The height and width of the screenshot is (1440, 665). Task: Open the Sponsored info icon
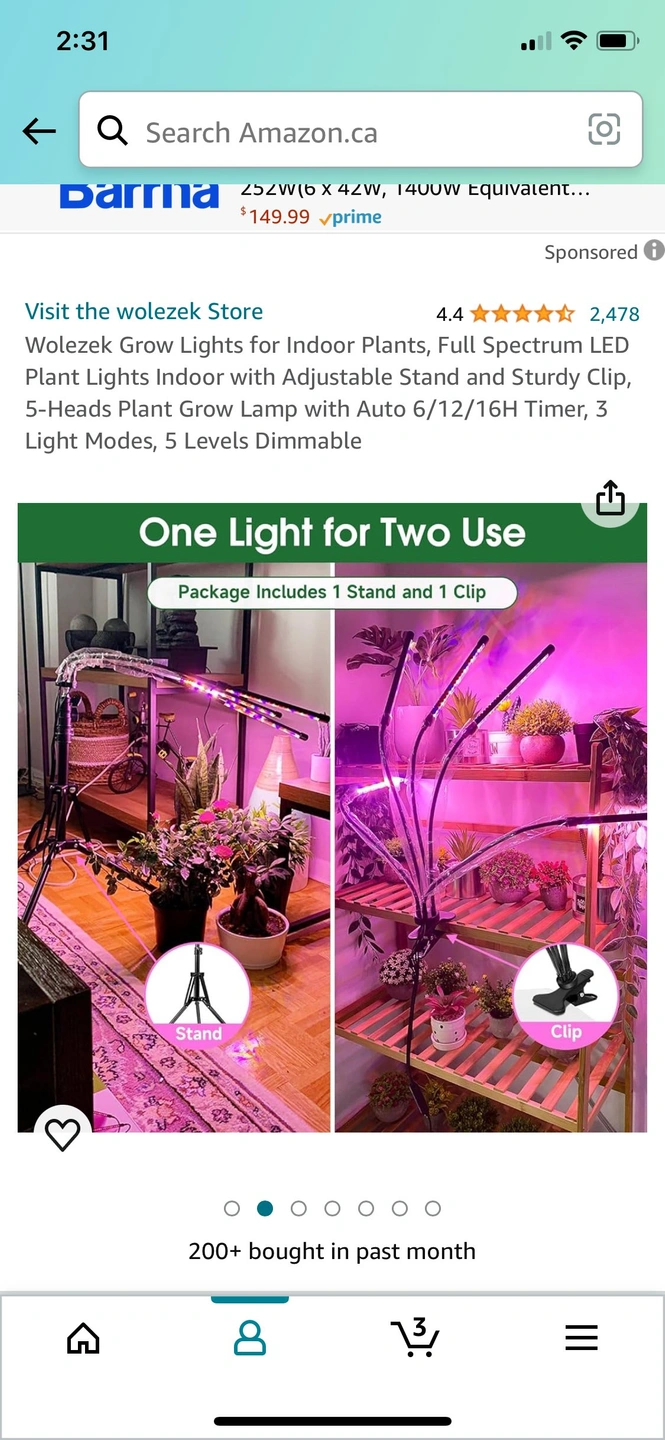pyautogui.click(x=654, y=250)
